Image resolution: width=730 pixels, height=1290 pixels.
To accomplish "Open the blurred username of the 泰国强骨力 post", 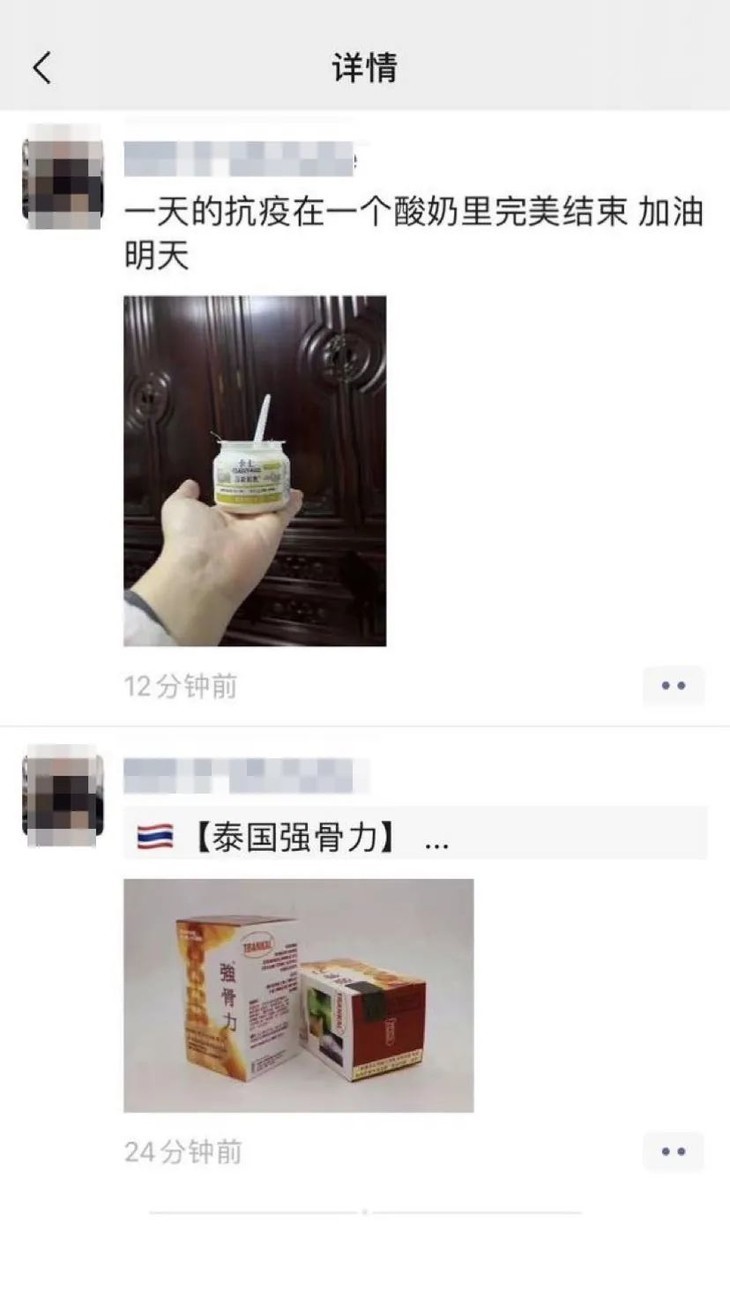I will (240, 776).
